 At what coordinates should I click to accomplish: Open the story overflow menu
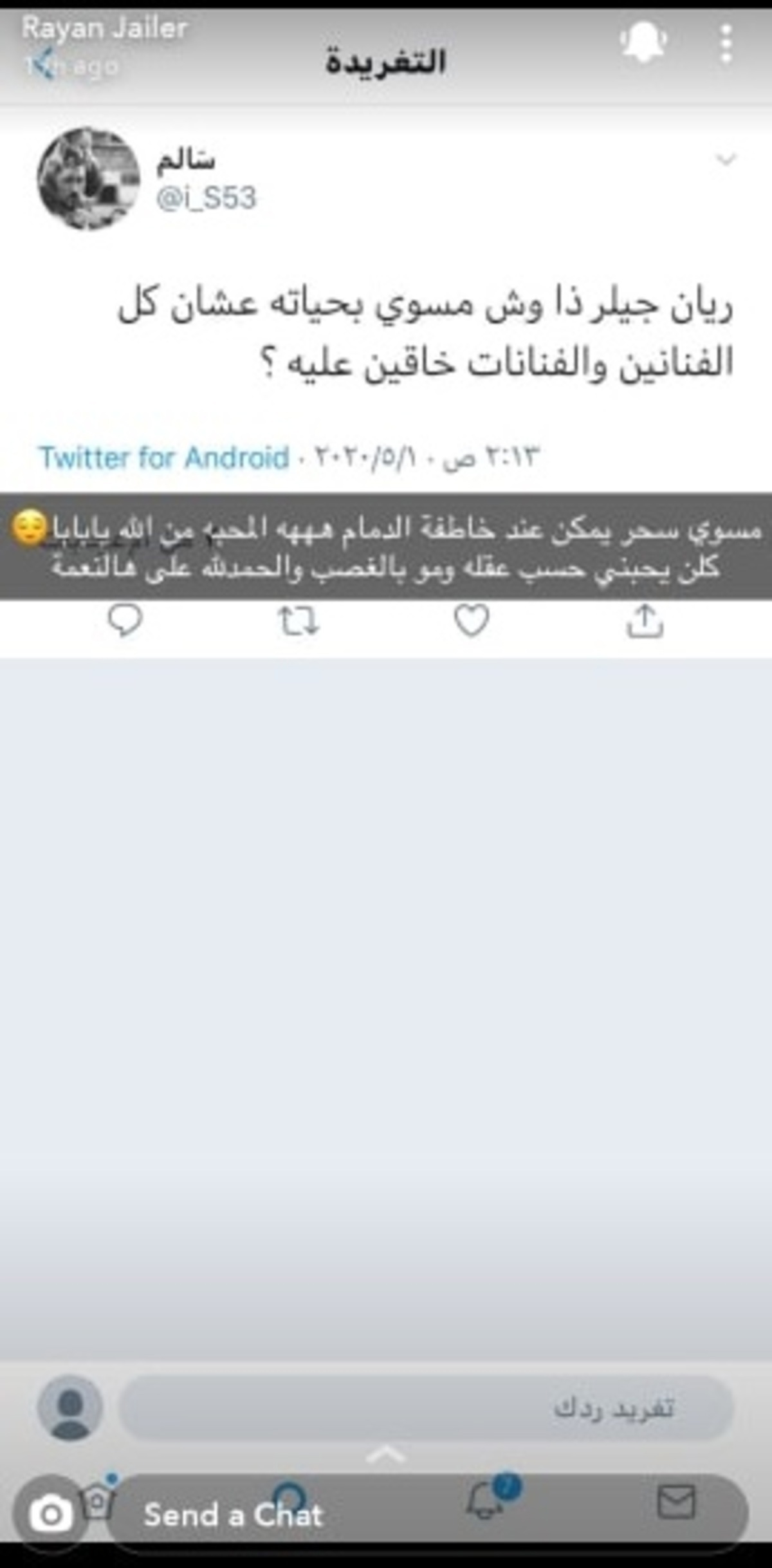coord(726,44)
